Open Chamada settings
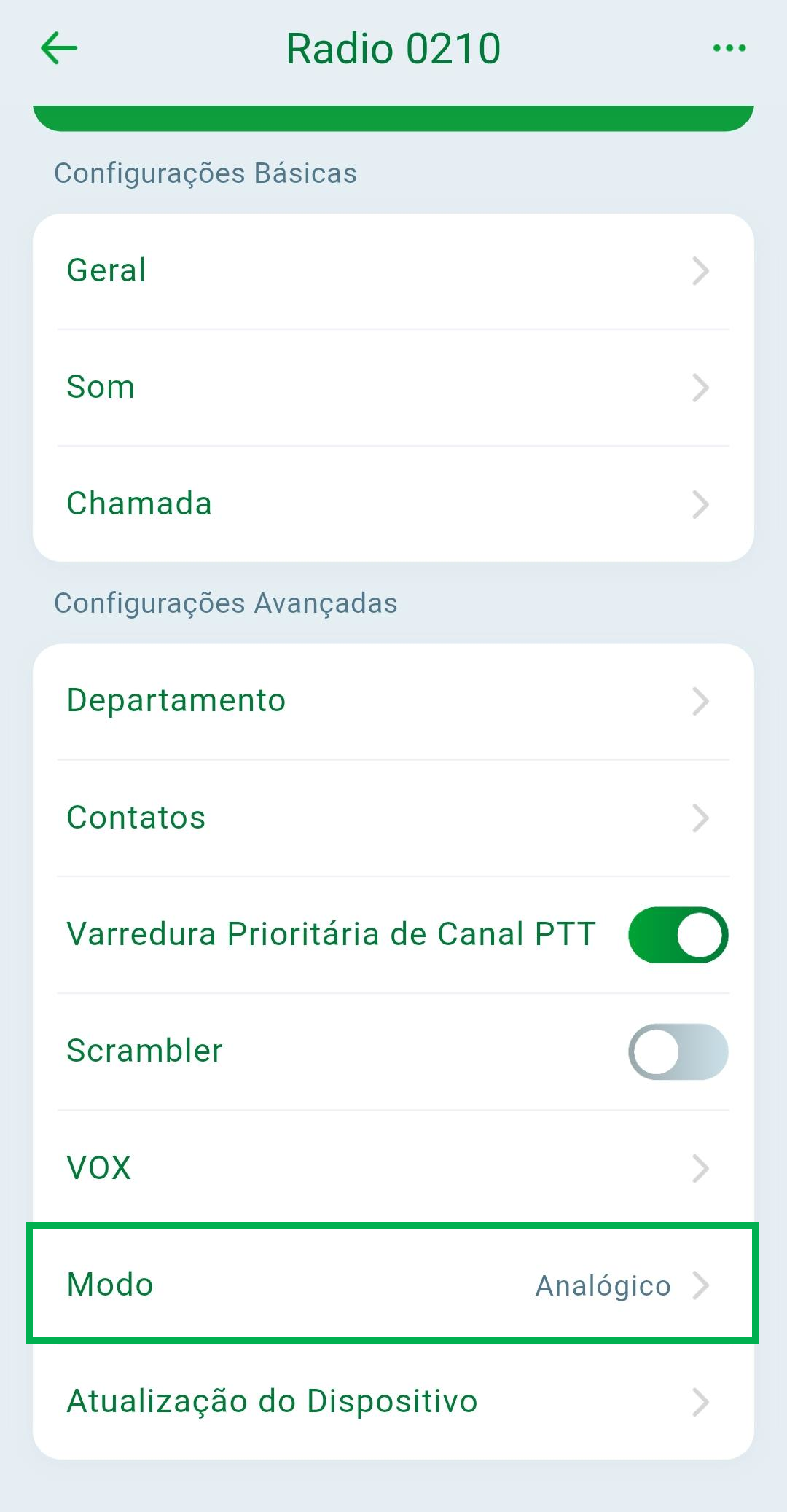The height and width of the screenshot is (1512, 787). [x=393, y=504]
